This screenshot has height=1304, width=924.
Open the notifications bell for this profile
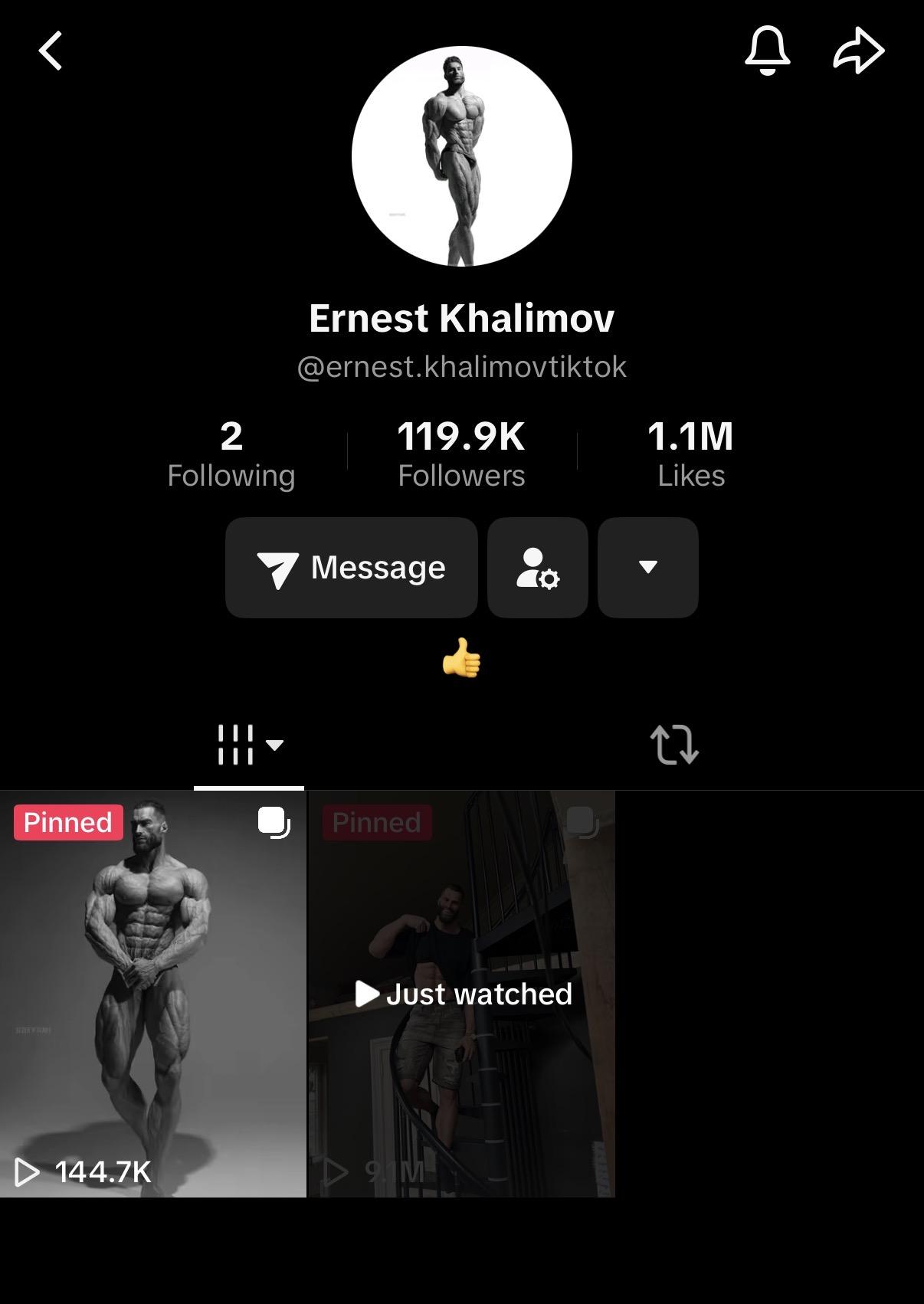pos(767,51)
